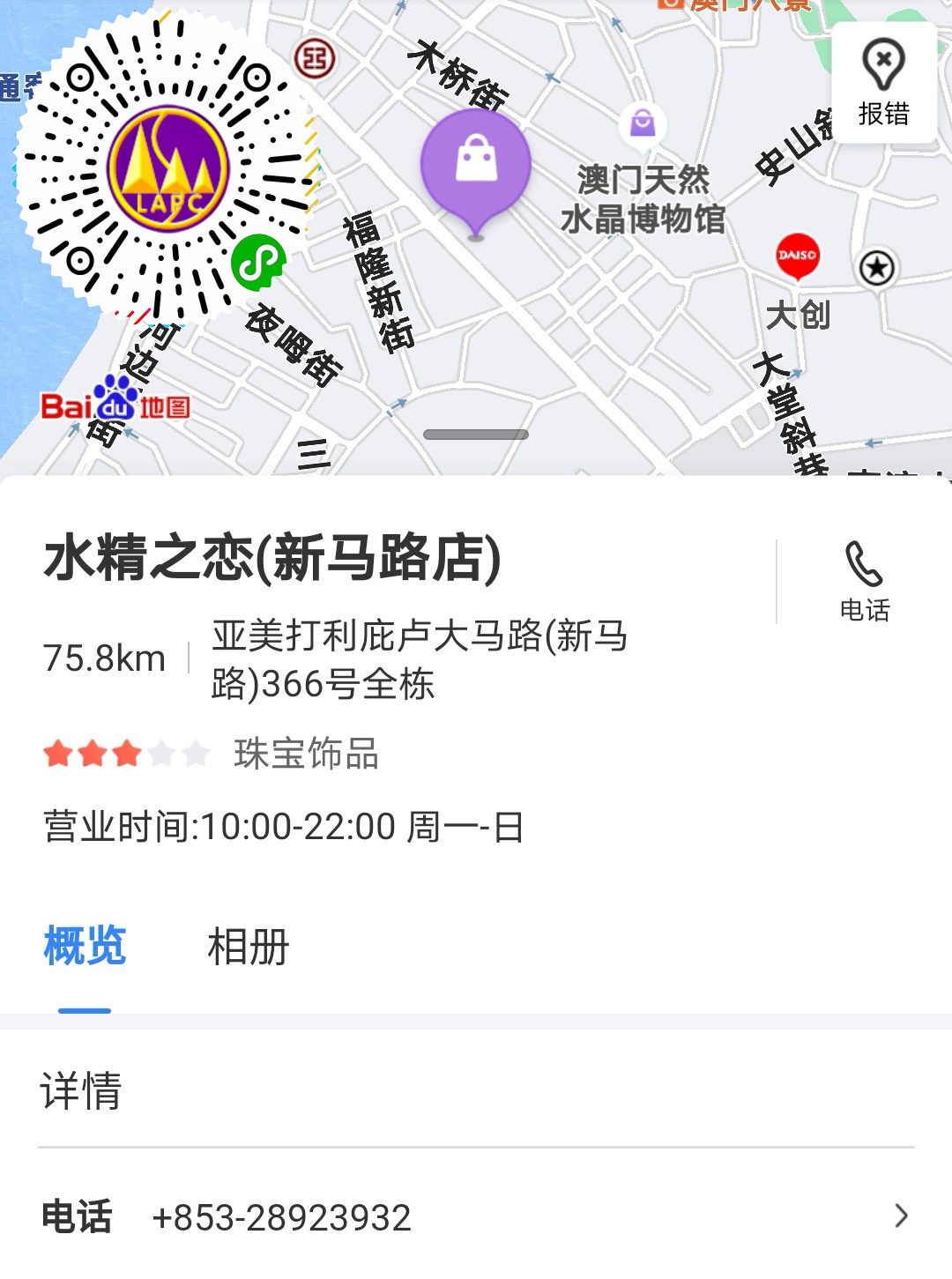Viewport: 952px width, 1279px height.
Task: Open phone number row +853-28923932
Action: (476, 1217)
